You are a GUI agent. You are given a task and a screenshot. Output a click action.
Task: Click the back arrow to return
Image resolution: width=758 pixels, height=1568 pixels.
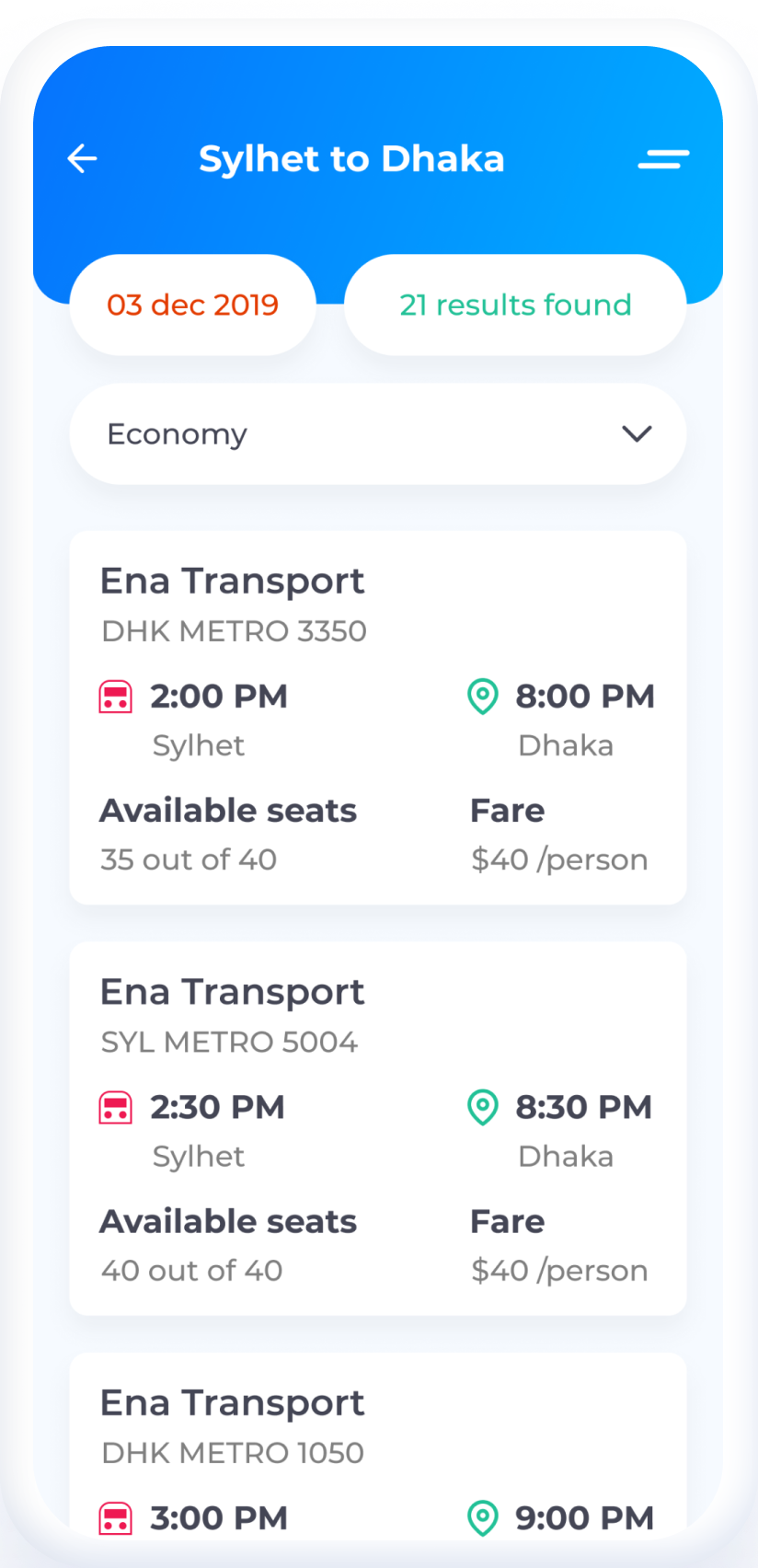pos(82,158)
